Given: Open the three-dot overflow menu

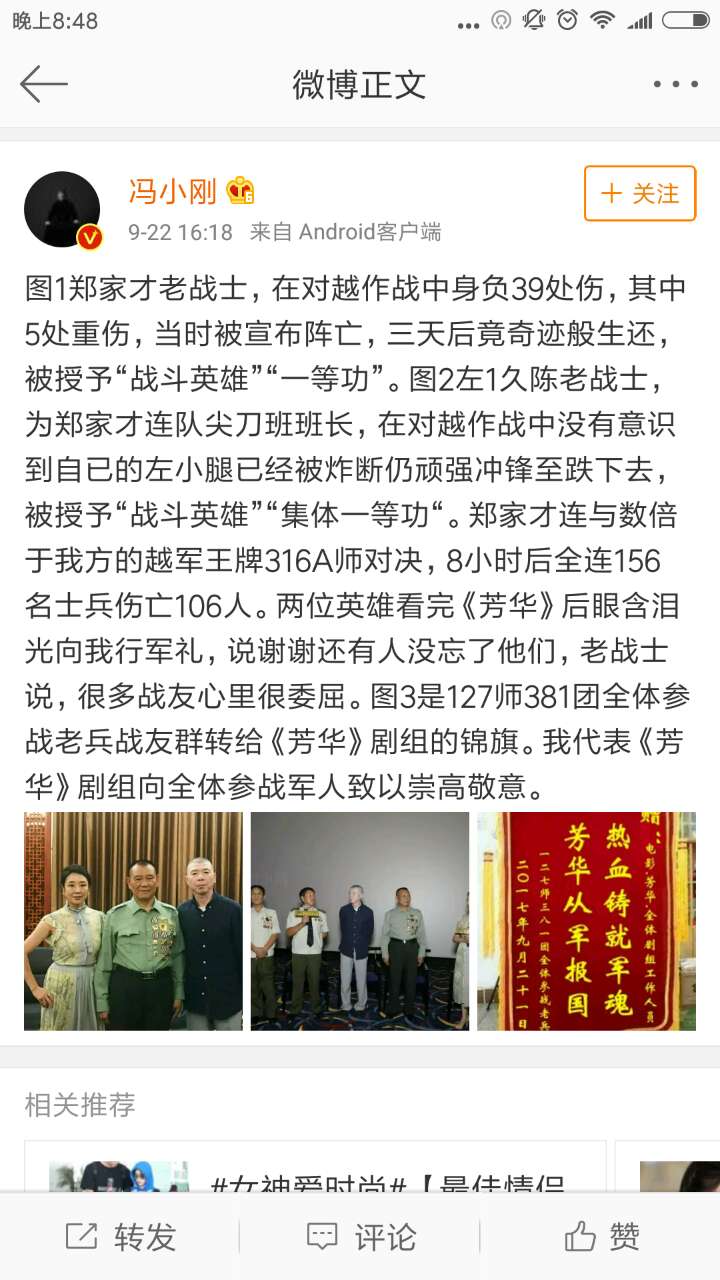Looking at the screenshot, I should (x=675, y=85).
